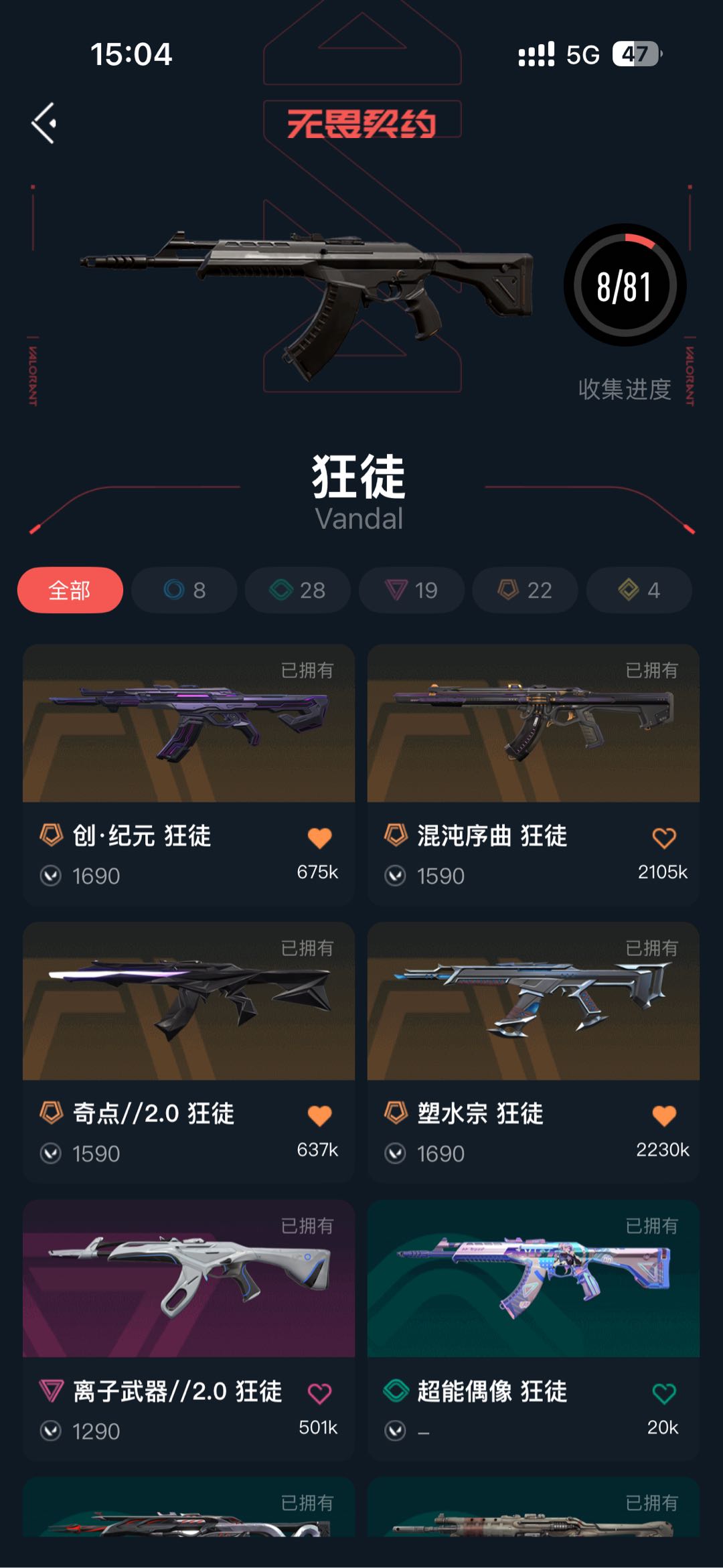The width and height of the screenshot is (723, 1568).
Task: Like the 离子武器//2.0 狂徒 skin
Action: pyautogui.click(x=319, y=1394)
